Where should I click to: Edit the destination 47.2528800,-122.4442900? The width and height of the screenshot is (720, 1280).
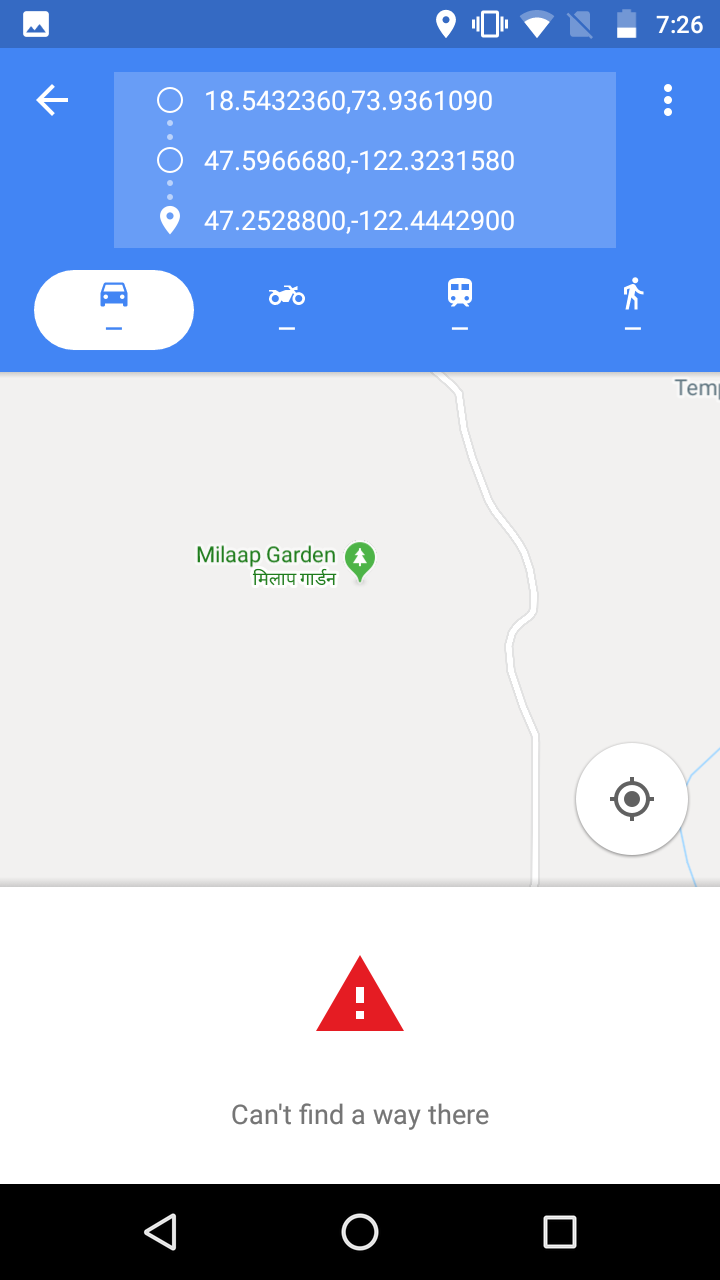coord(359,221)
